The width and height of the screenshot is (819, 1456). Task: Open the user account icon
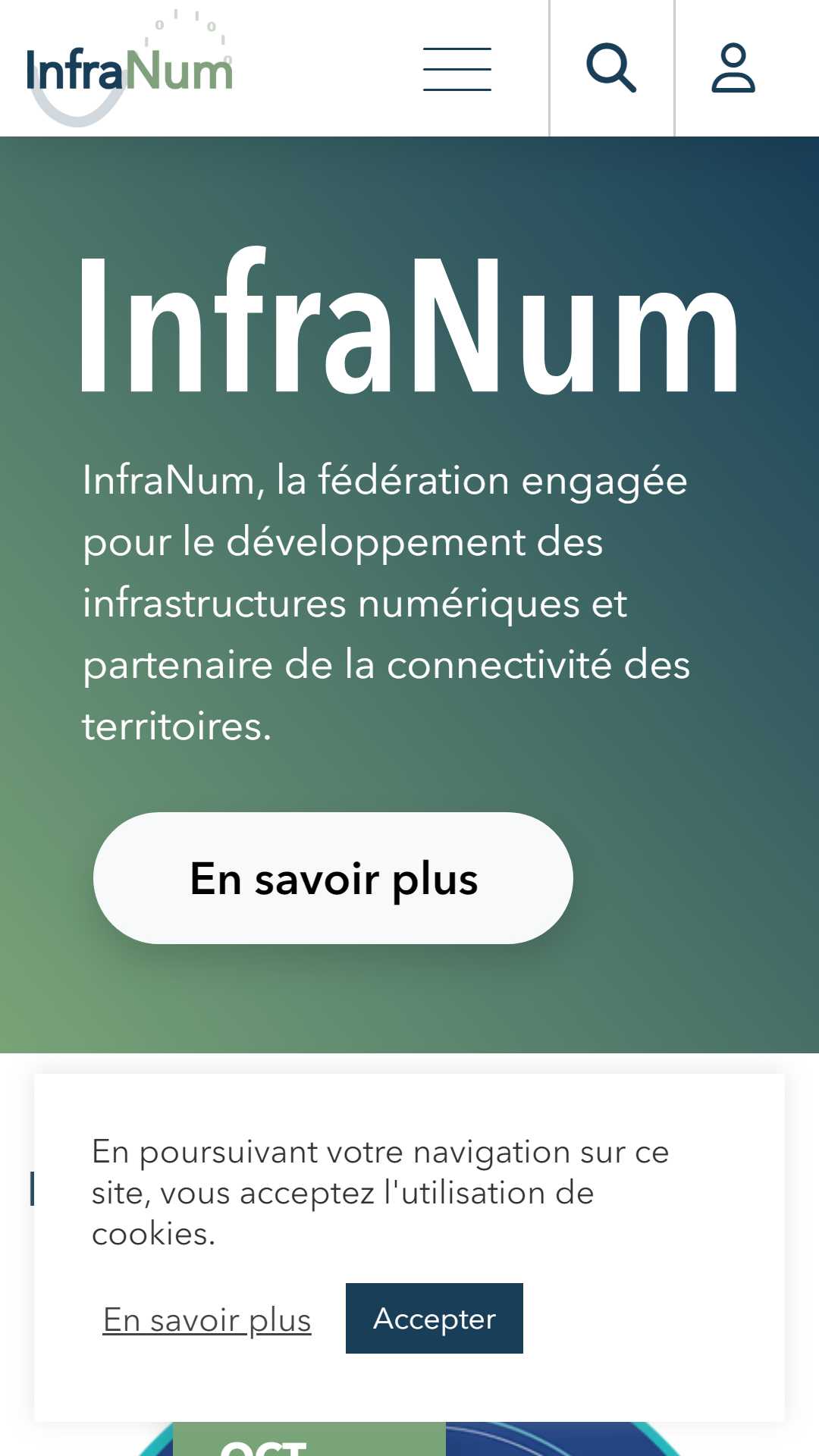click(x=733, y=68)
